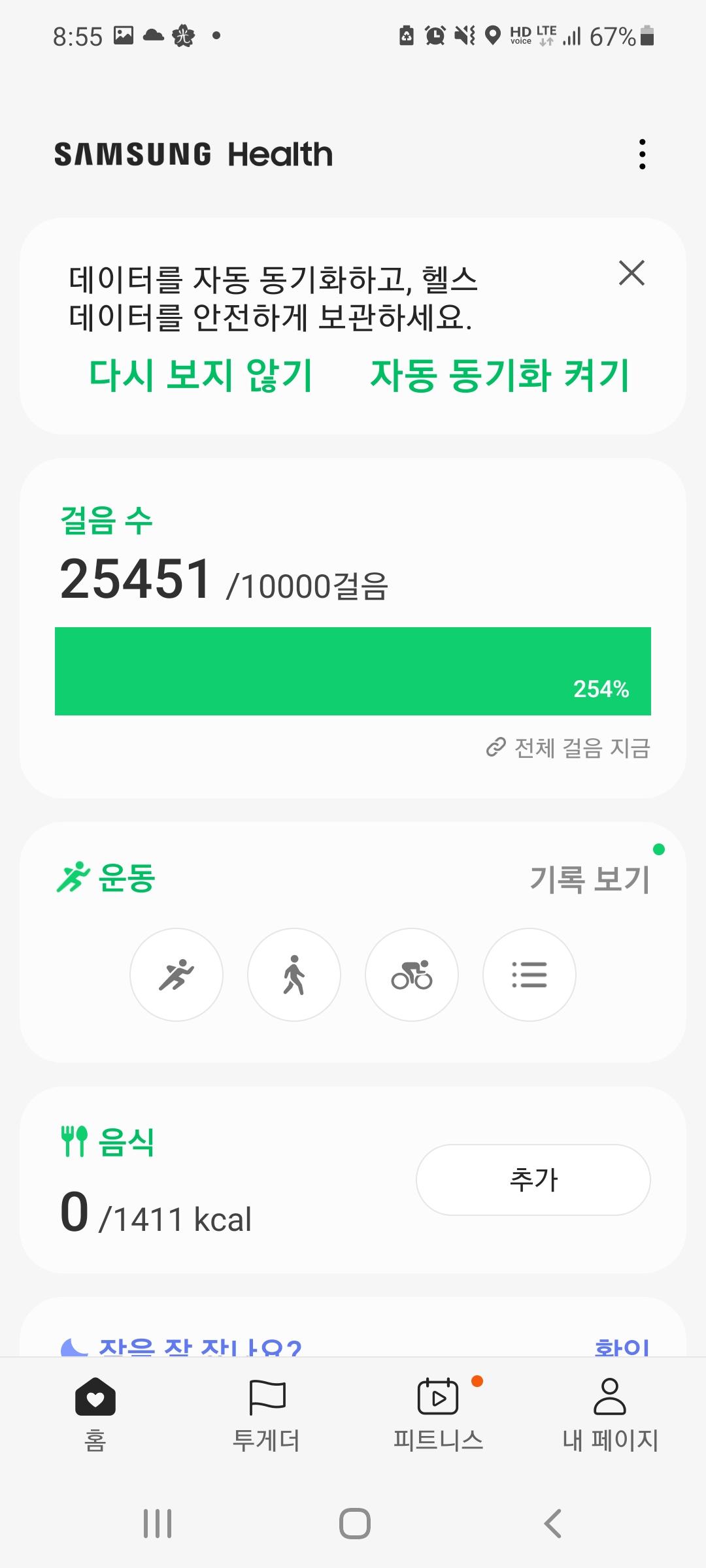Go back with the system back button
Viewport: 706px width, 1568px height.
click(x=552, y=1524)
